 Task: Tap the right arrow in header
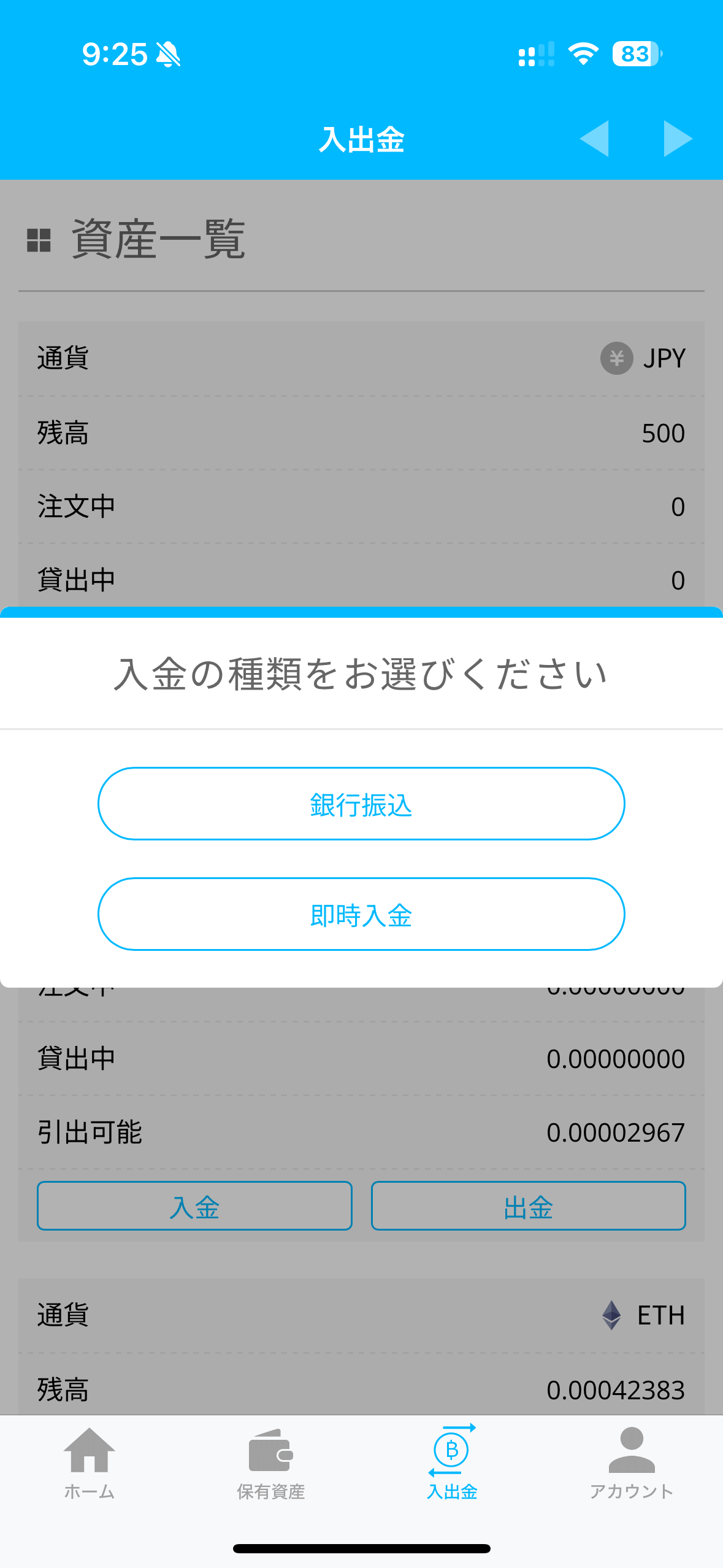(x=678, y=139)
